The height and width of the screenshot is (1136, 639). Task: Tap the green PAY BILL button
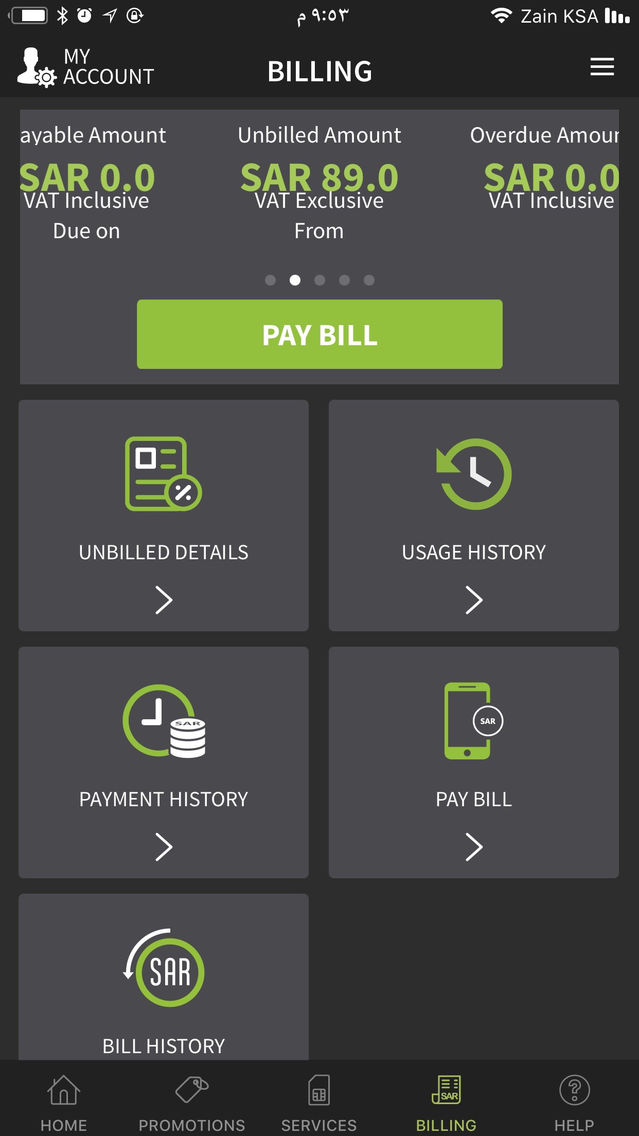320,334
